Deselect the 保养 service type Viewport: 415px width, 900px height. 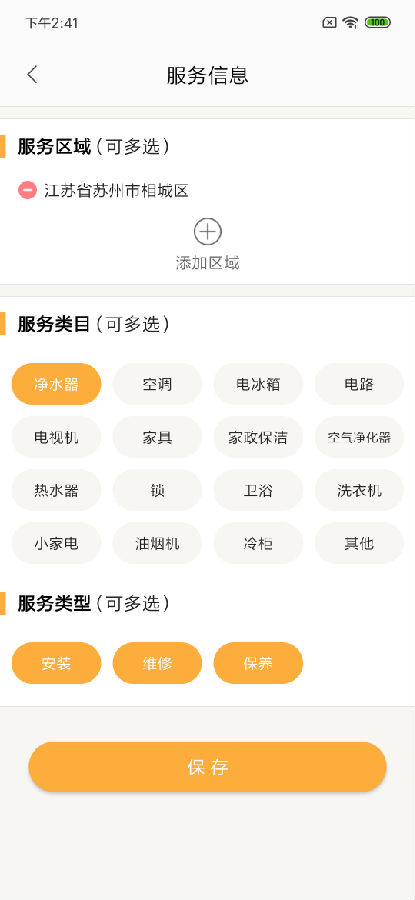tap(258, 663)
